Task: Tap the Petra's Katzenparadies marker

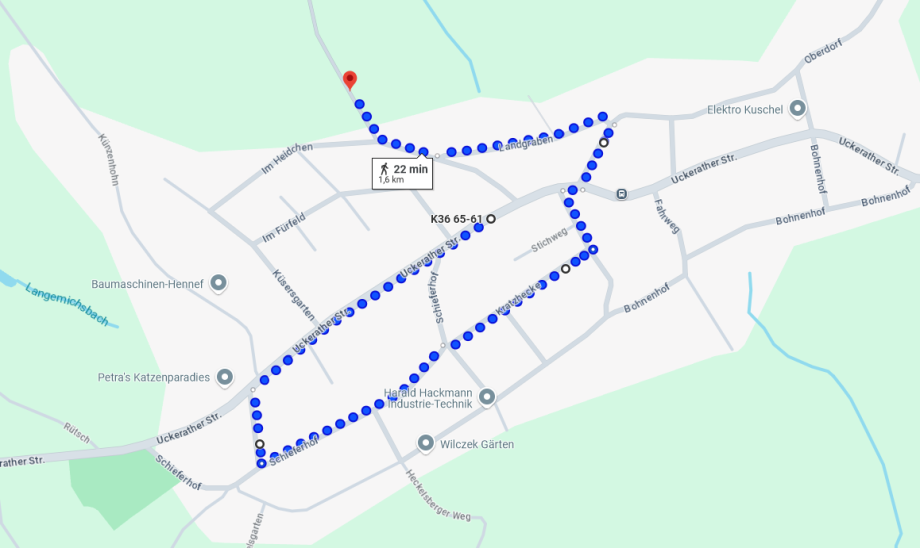Action: pos(225,377)
